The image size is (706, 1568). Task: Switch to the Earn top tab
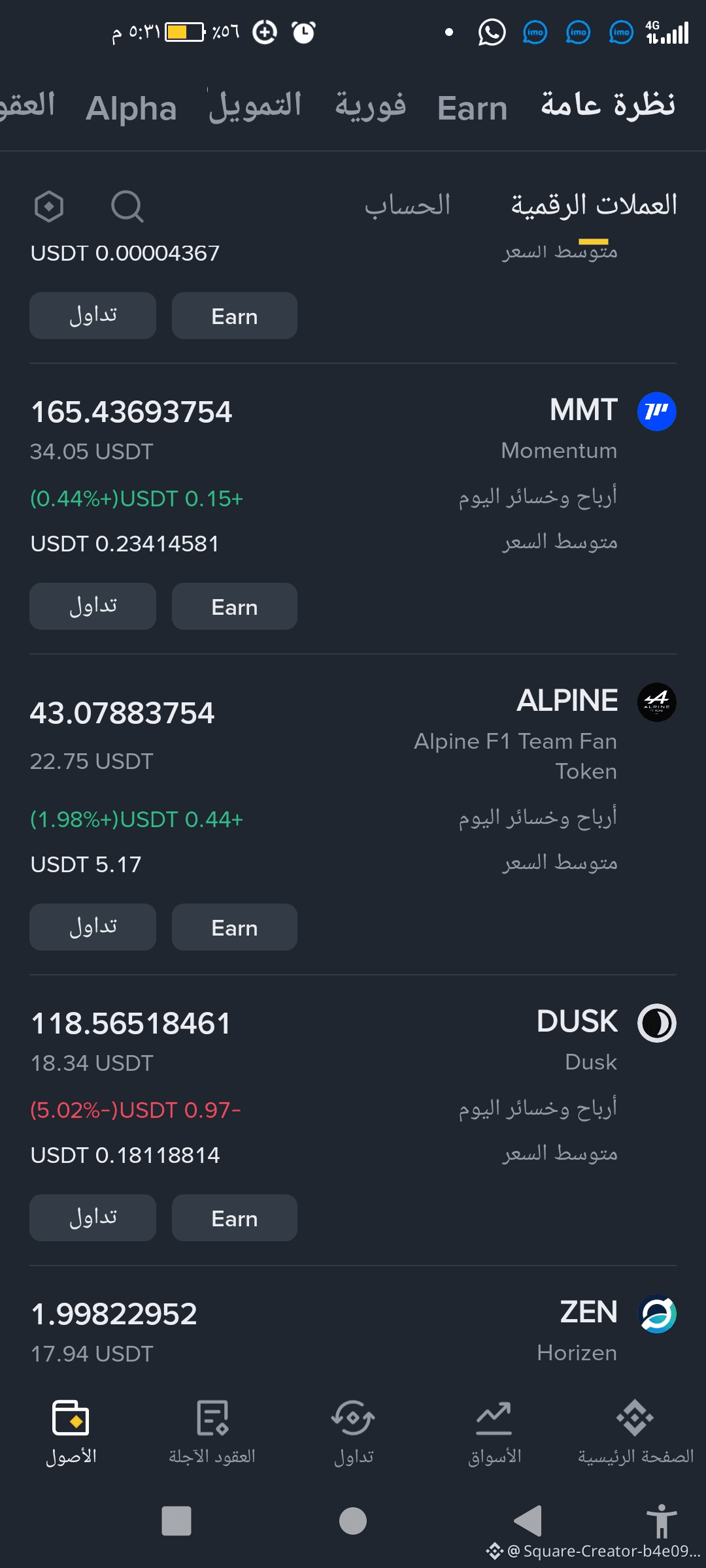(472, 108)
